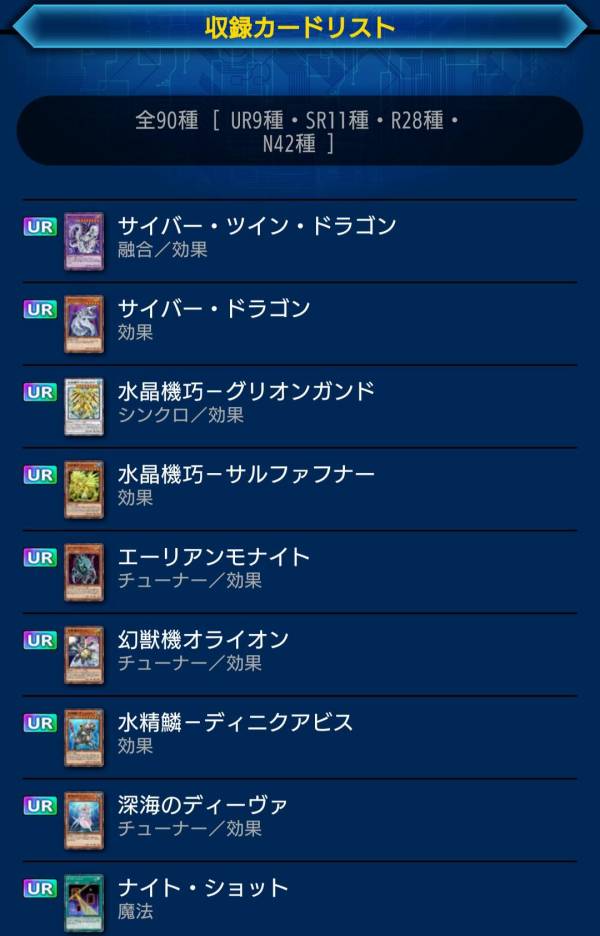Open サイバー・ツイン・ドラゴン card details

tap(256, 237)
